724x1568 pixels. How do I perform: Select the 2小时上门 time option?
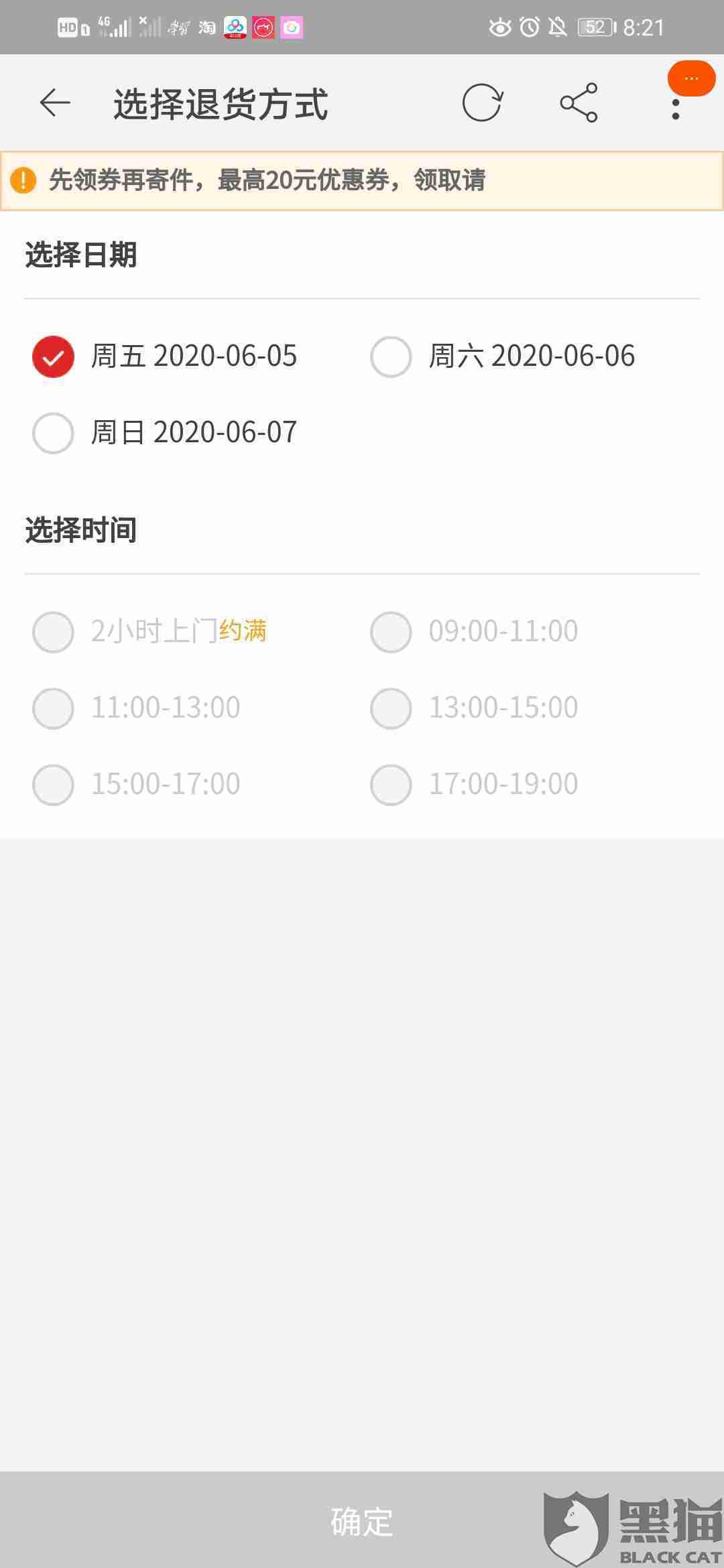click(53, 631)
